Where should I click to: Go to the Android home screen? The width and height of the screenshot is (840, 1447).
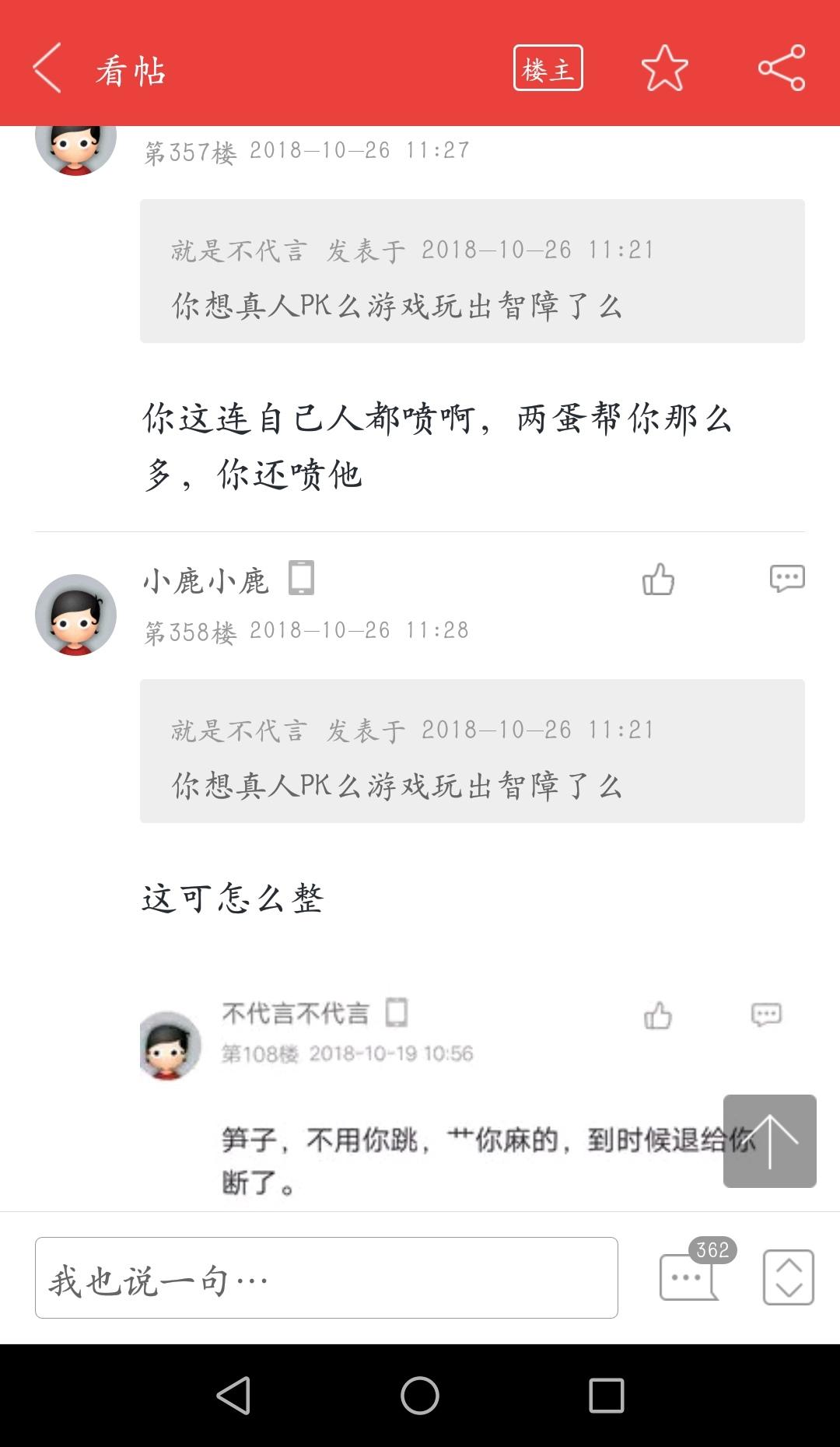[420, 1396]
